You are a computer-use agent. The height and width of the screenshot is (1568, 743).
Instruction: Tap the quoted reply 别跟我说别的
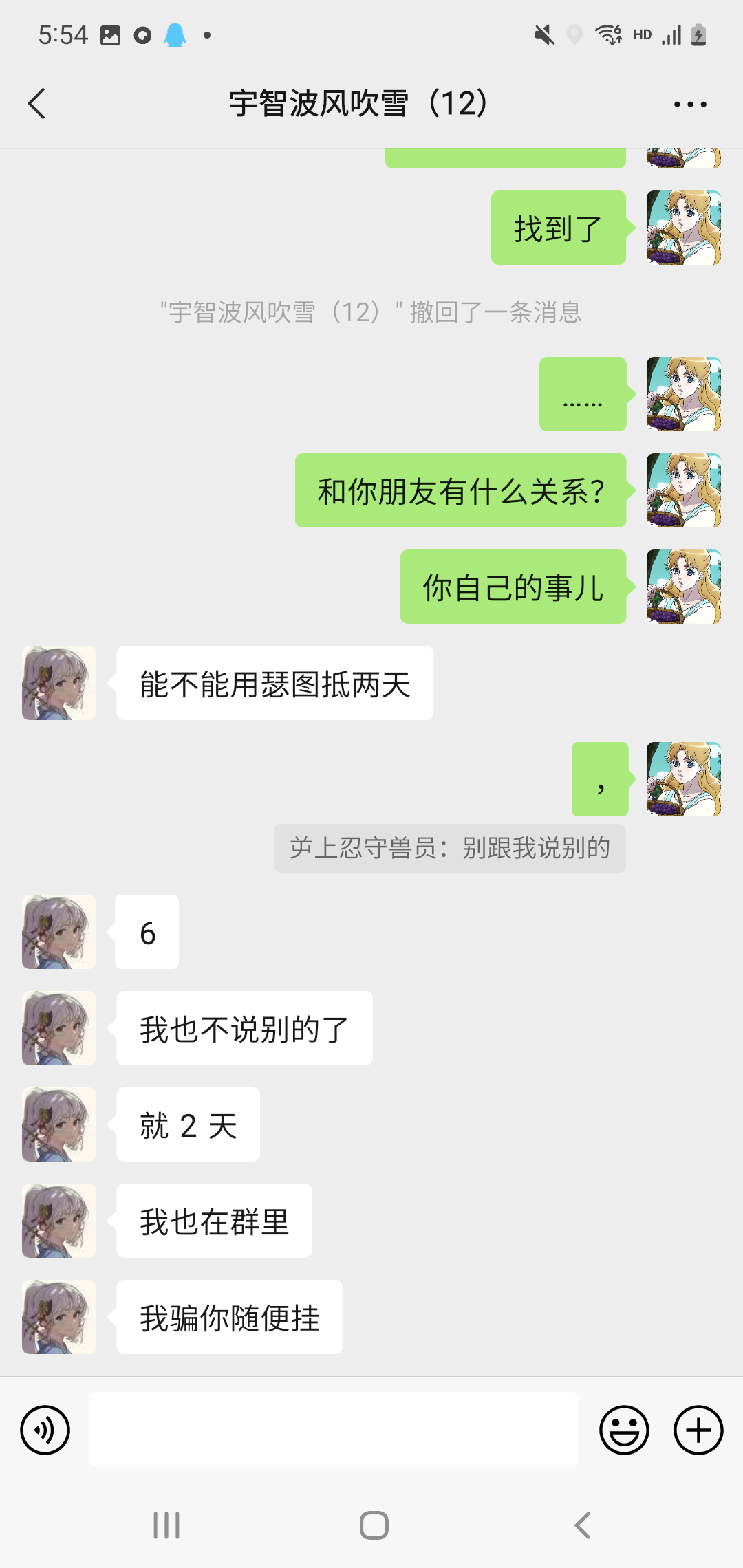click(450, 848)
